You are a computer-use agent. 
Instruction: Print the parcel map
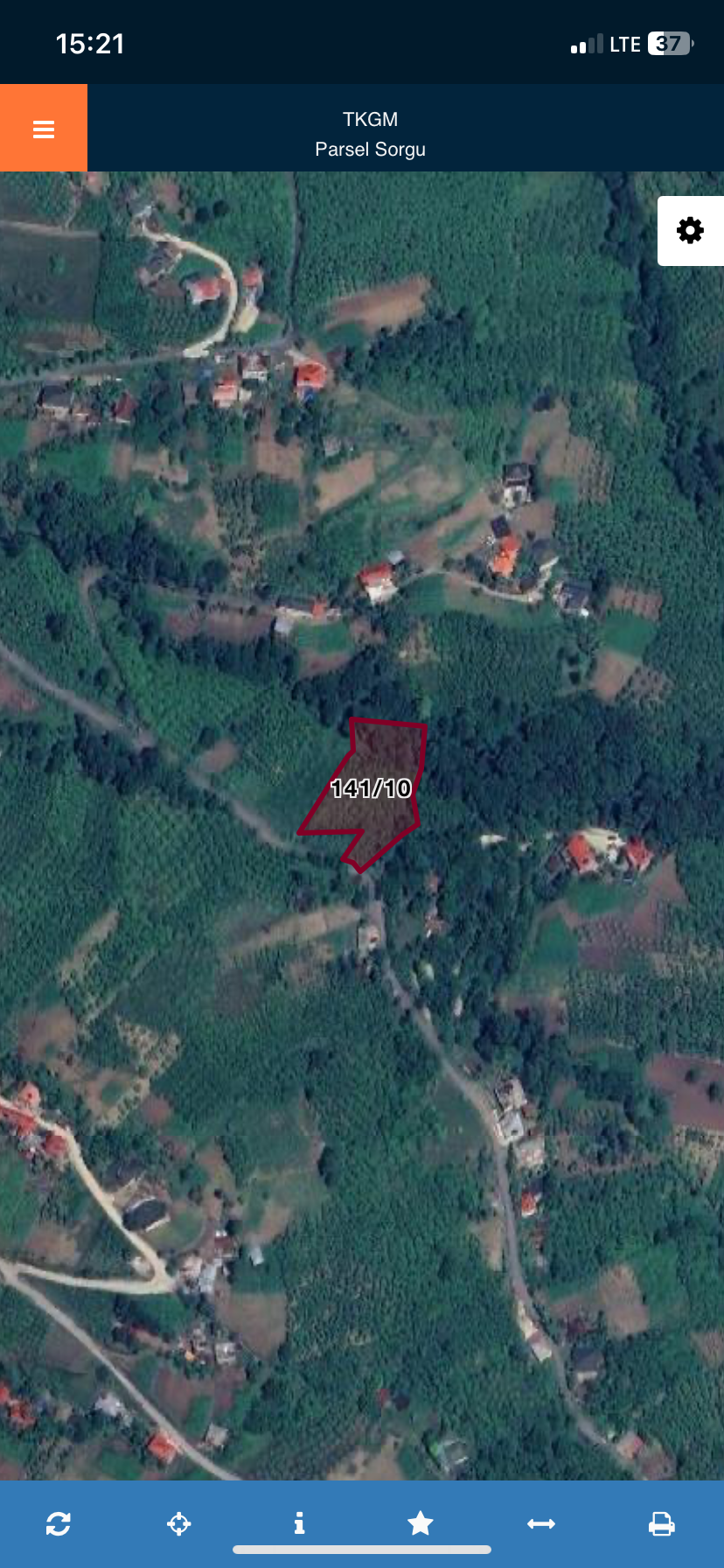click(662, 1523)
